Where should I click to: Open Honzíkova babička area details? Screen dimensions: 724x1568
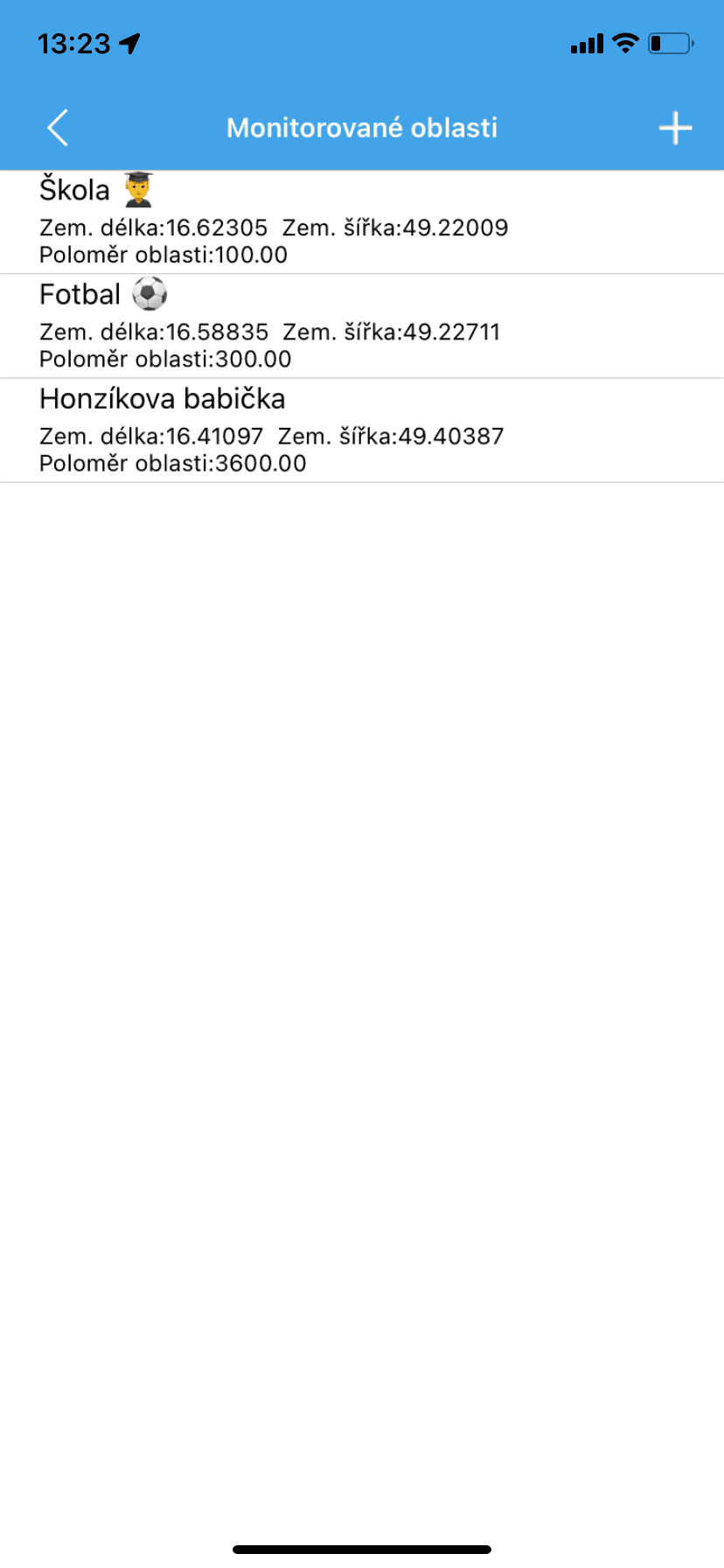click(361, 430)
